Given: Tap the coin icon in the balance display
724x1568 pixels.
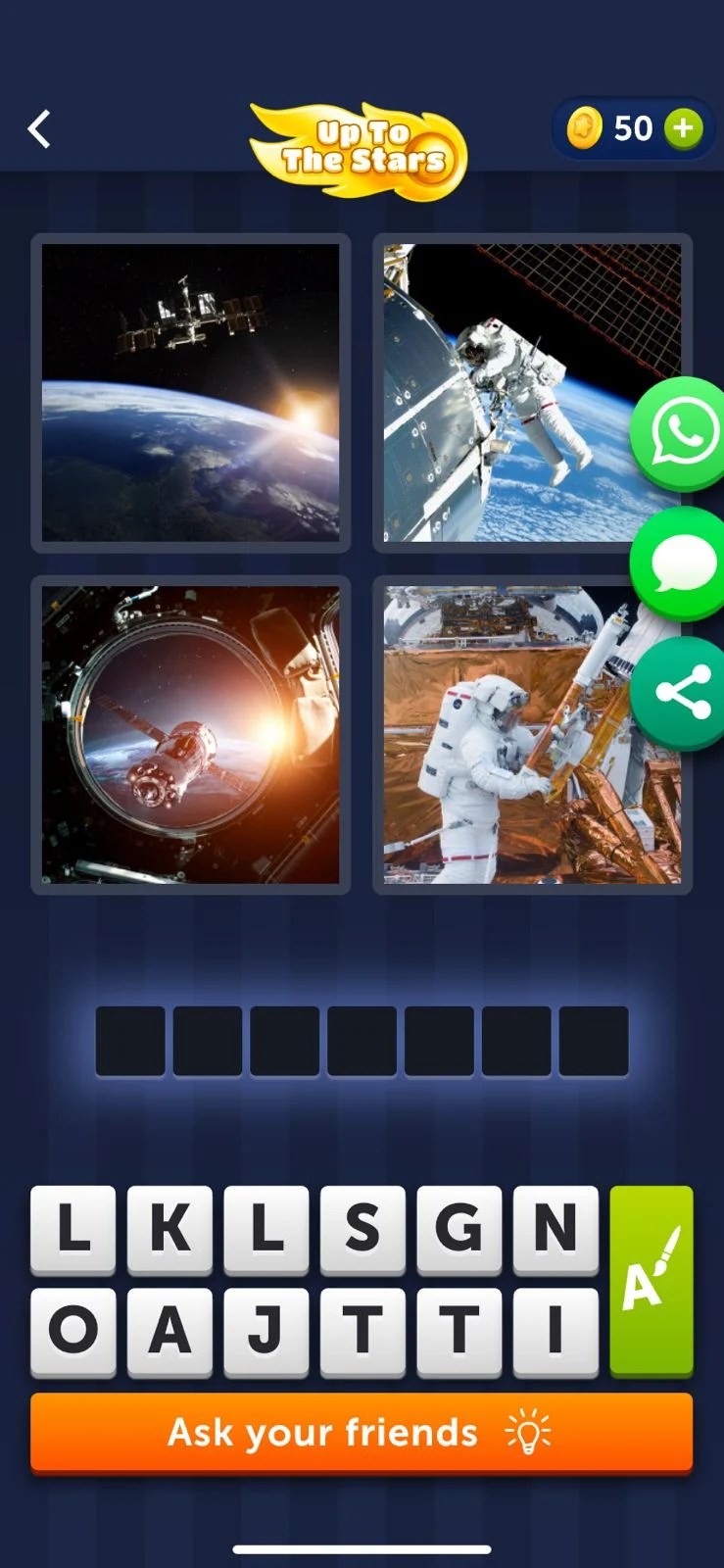Looking at the screenshot, I should (x=585, y=127).
